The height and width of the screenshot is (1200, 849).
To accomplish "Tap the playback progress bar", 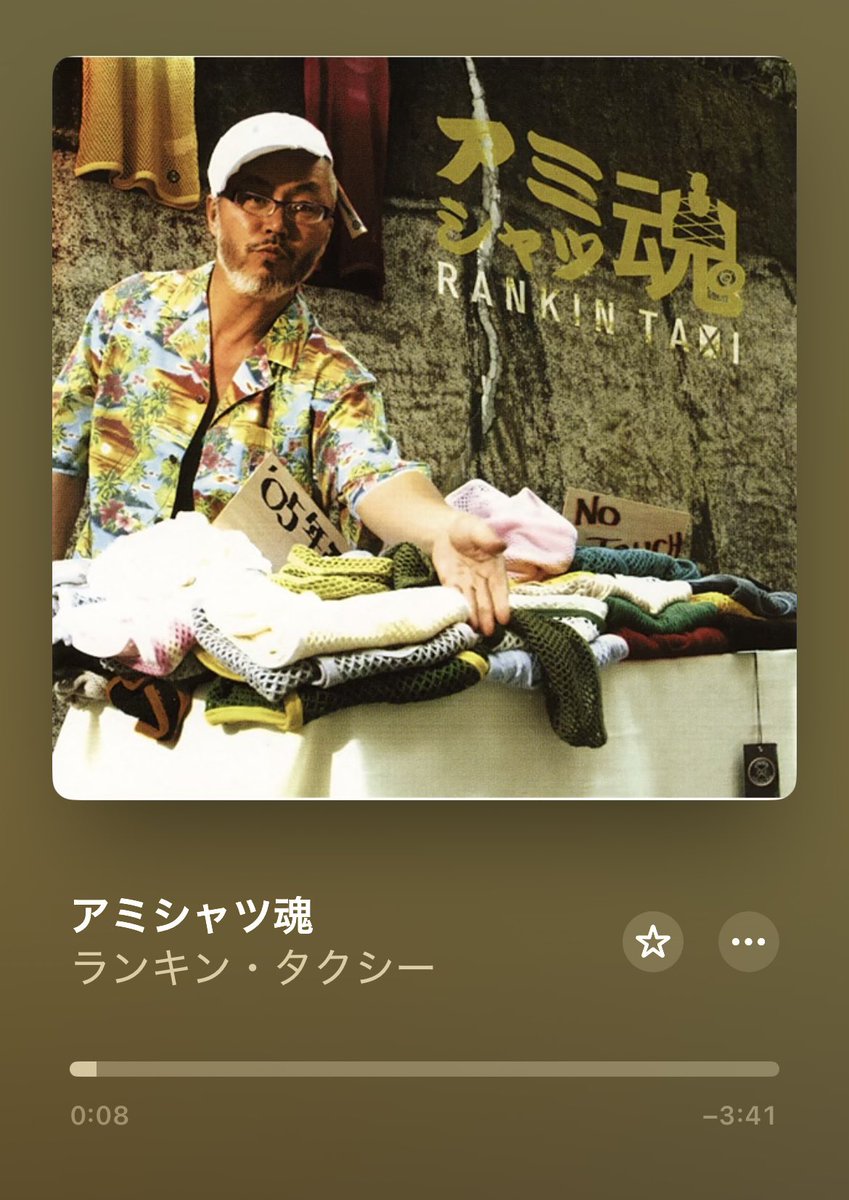I will [424, 1069].
